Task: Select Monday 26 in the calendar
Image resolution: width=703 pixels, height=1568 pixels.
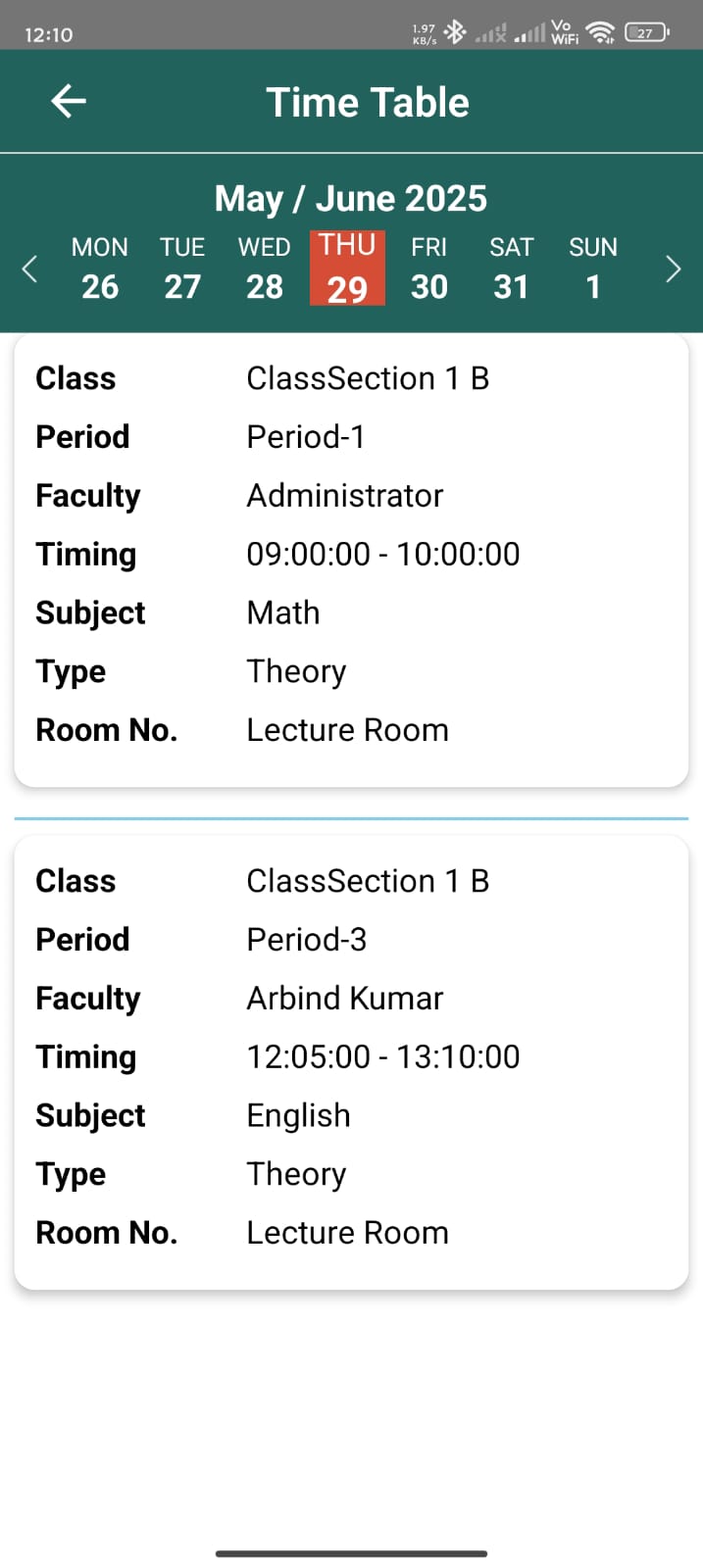Action: click(100, 268)
